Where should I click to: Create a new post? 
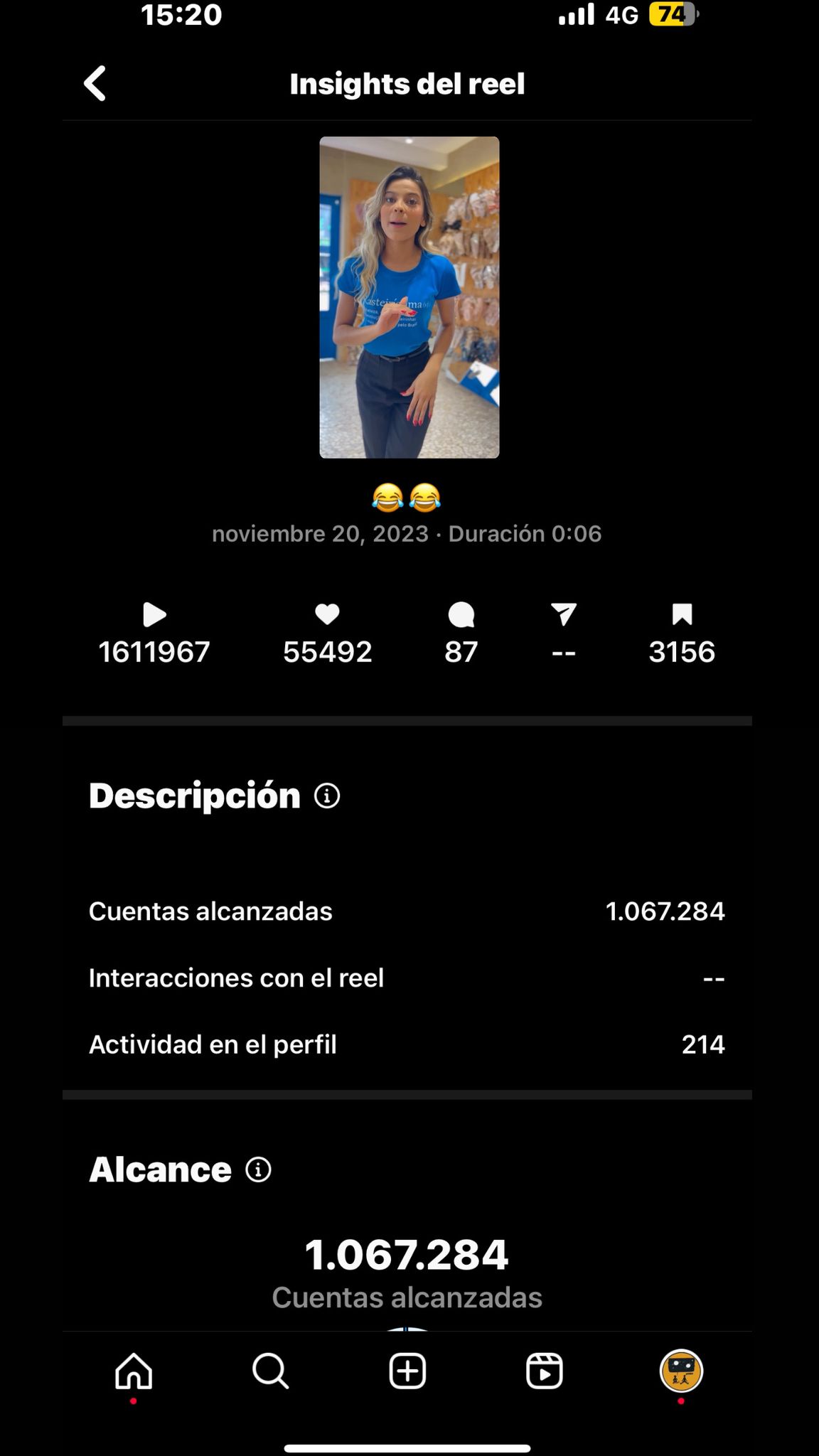[407, 1371]
